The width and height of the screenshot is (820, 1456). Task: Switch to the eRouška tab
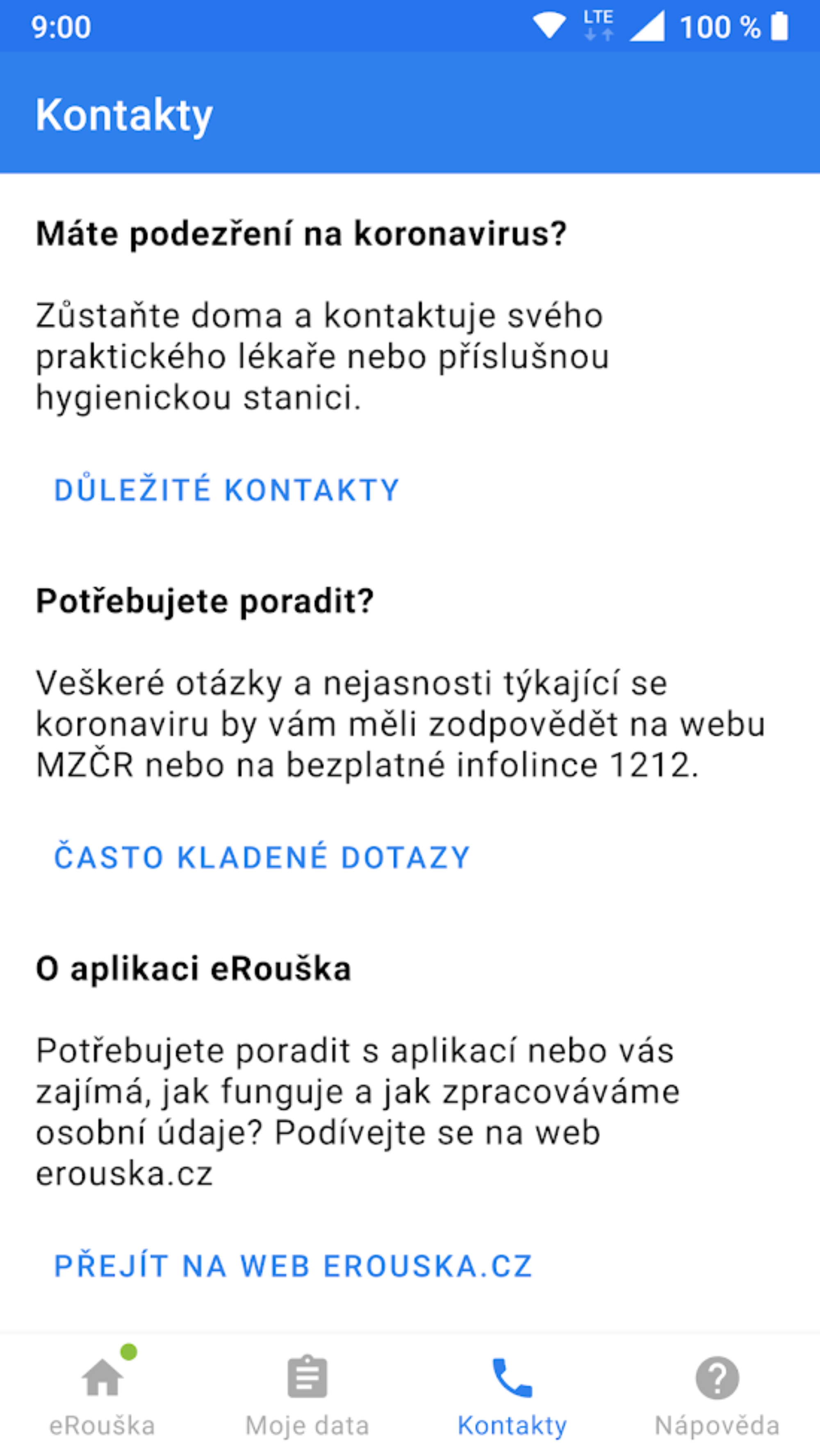(x=102, y=1395)
